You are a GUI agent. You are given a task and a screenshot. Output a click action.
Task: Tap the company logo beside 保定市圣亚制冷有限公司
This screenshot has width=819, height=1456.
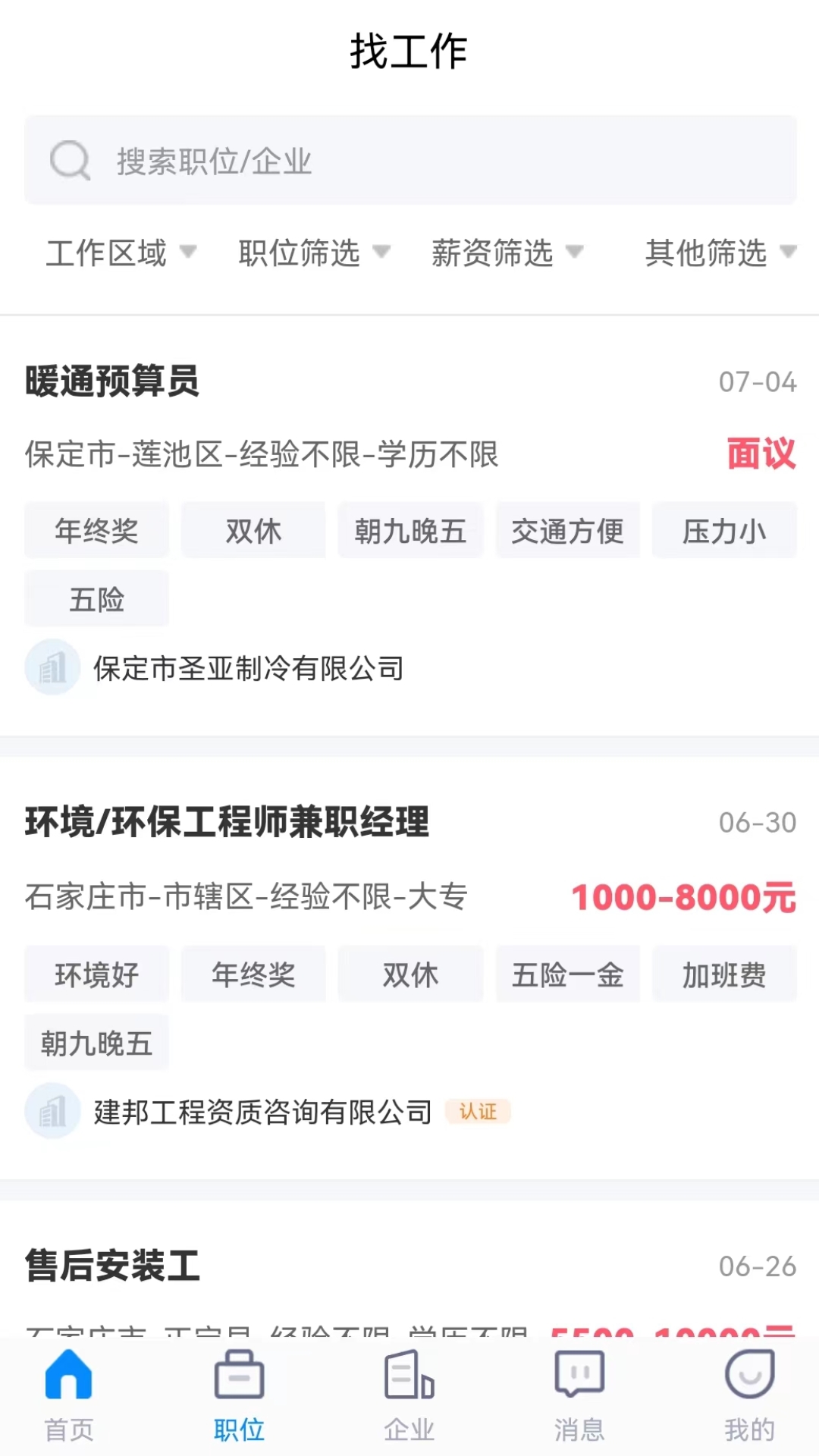pos(52,667)
